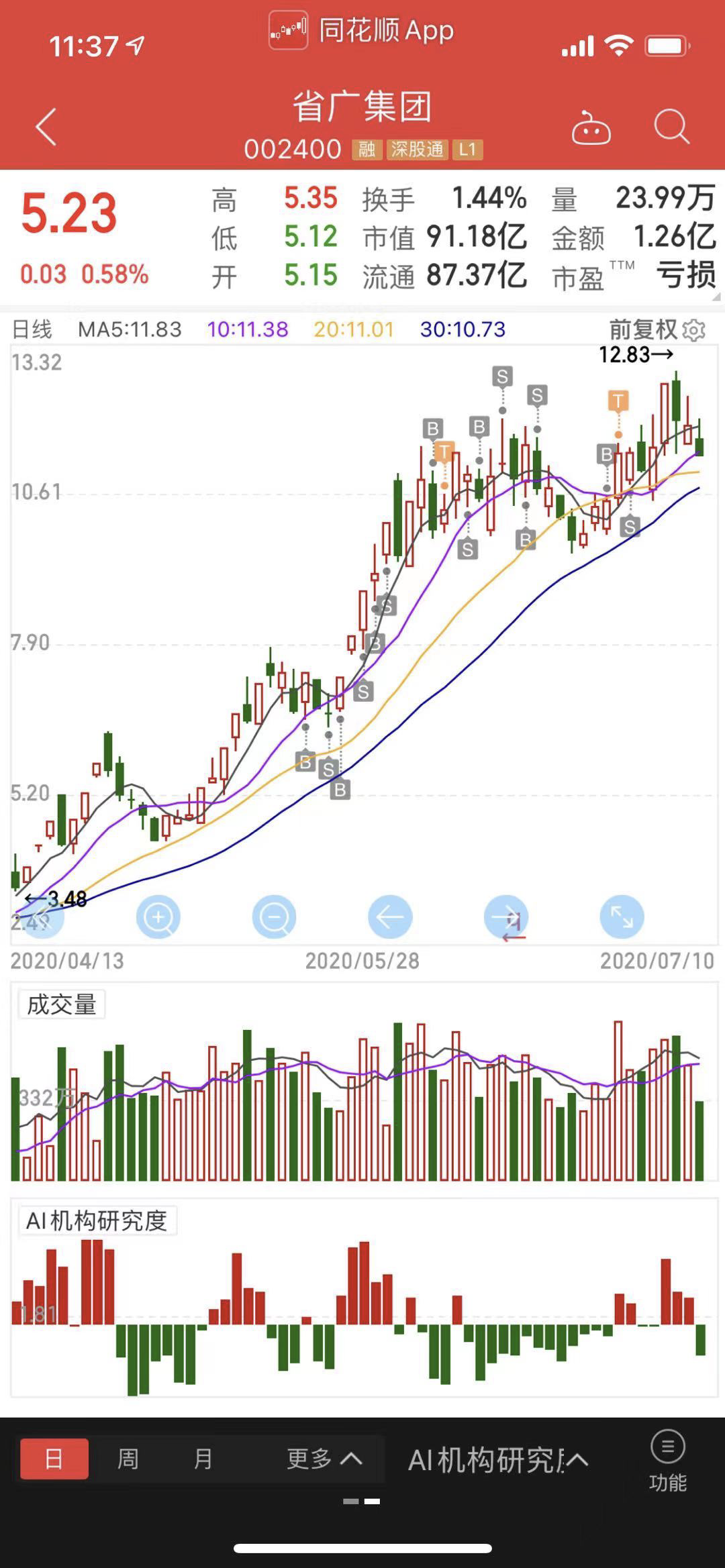This screenshot has width=725, height=1568.
Task: Expand the AI机构研究 indicator selector
Action: pos(497,1460)
